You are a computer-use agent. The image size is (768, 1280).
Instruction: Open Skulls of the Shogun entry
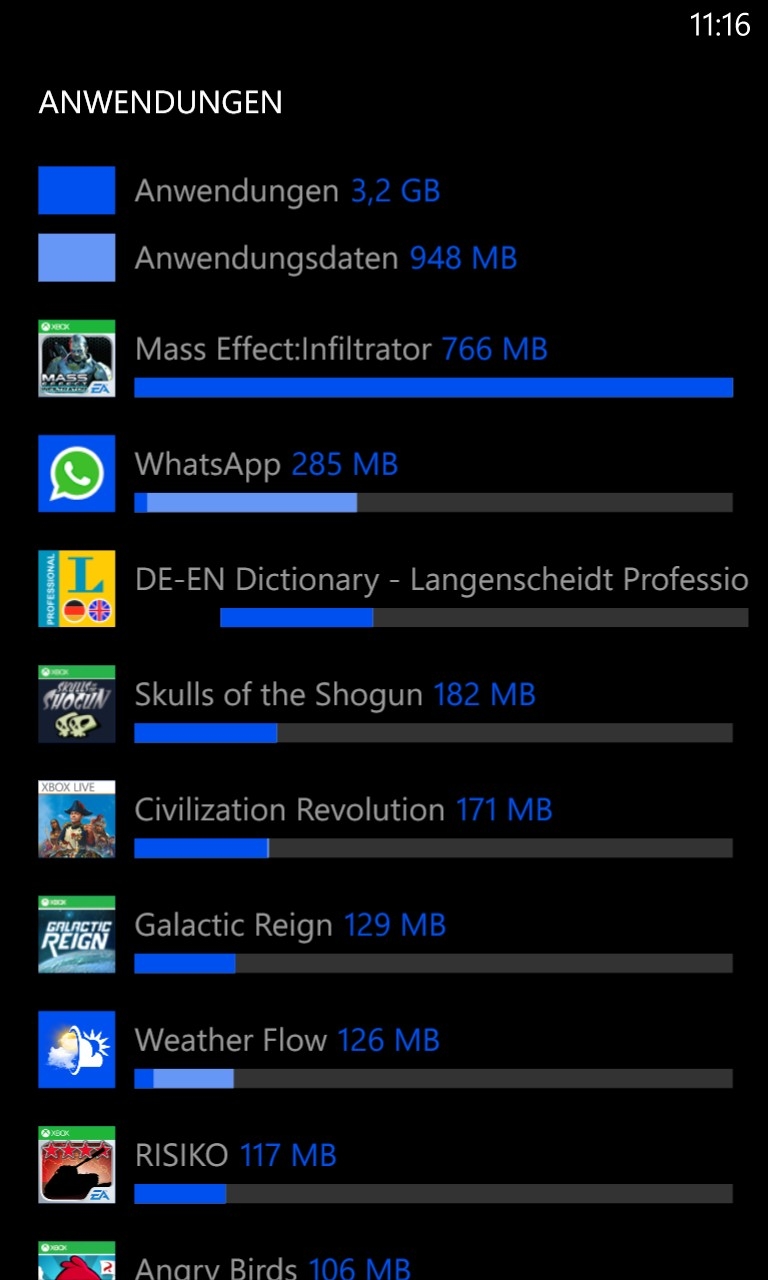pyautogui.click(x=386, y=704)
